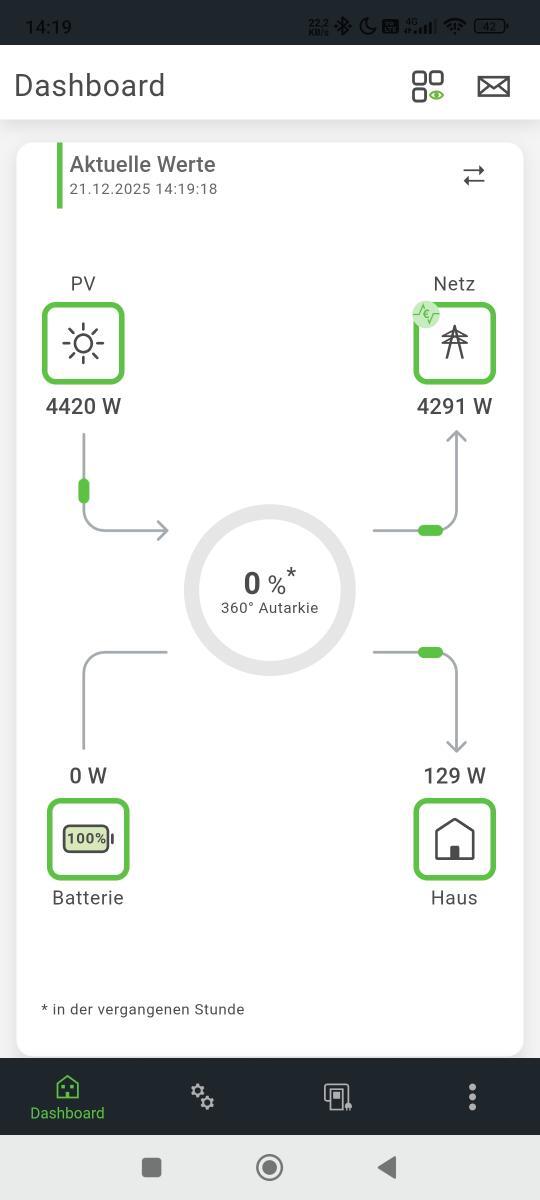The image size is (540, 1200).
Task: Open the Batterie tile
Action: pos(88,839)
